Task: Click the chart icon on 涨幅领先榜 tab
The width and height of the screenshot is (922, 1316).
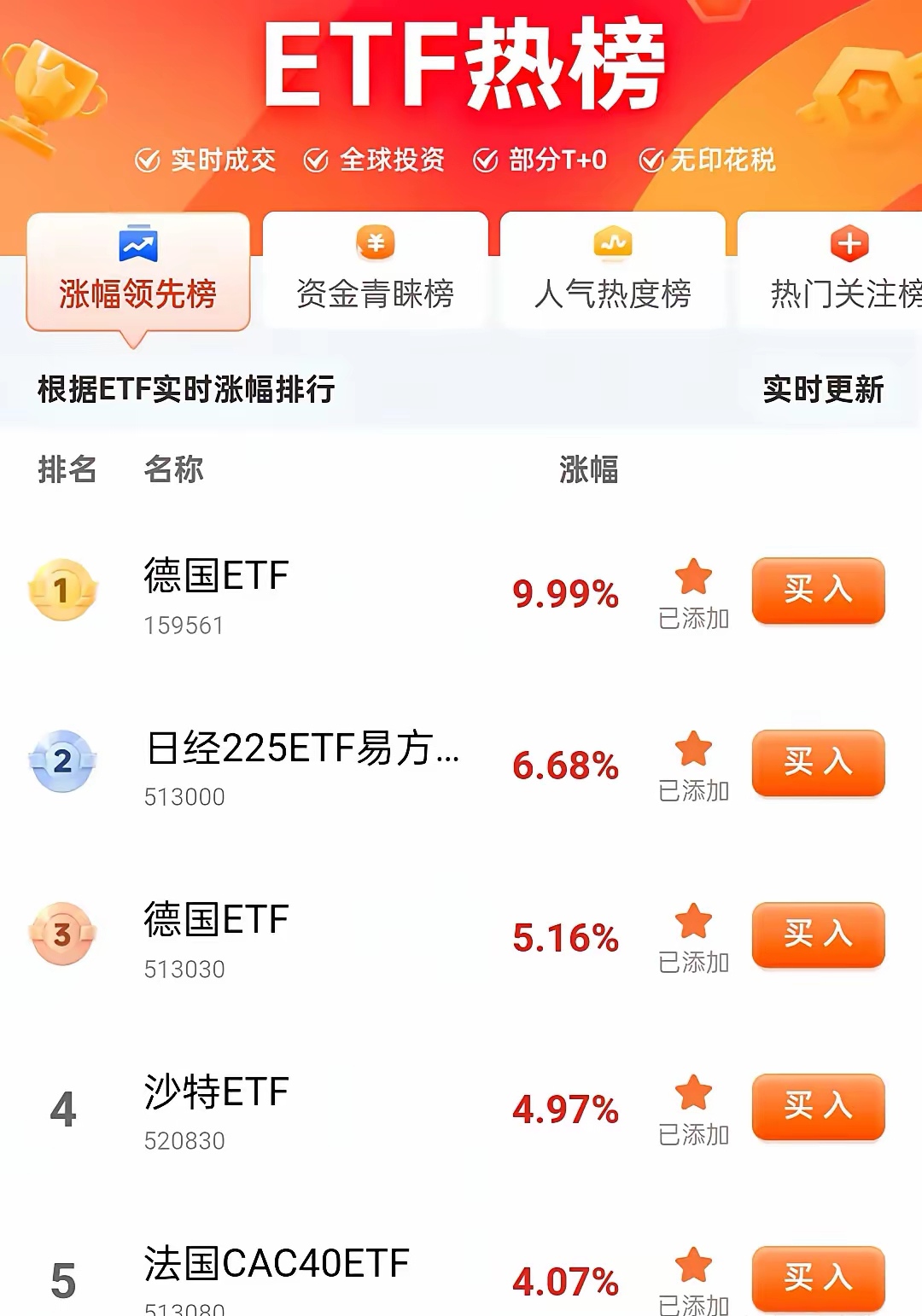Action: coord(139,243)
